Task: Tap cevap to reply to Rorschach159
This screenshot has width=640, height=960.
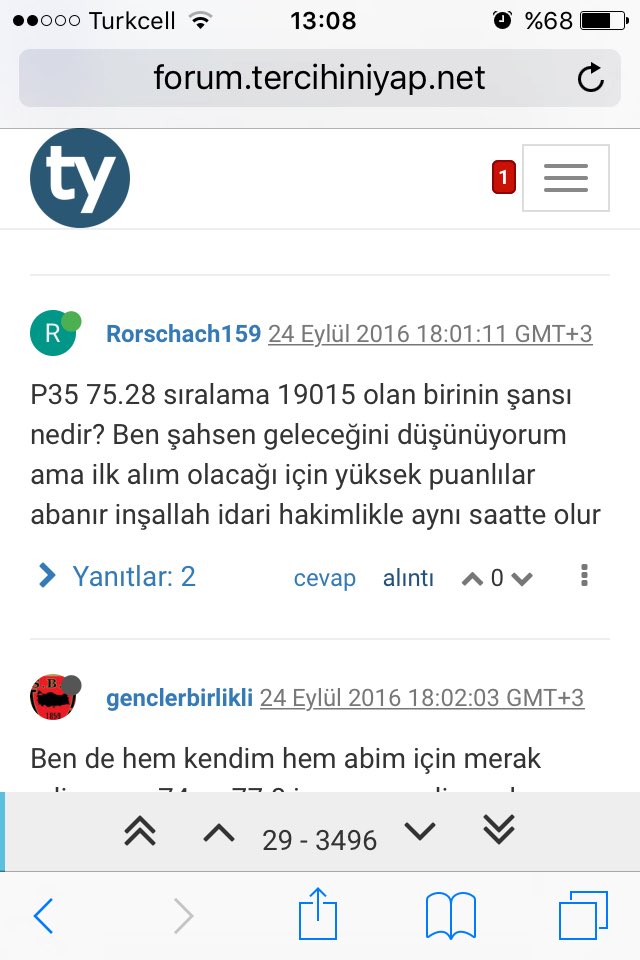Action: click(324, 578)
